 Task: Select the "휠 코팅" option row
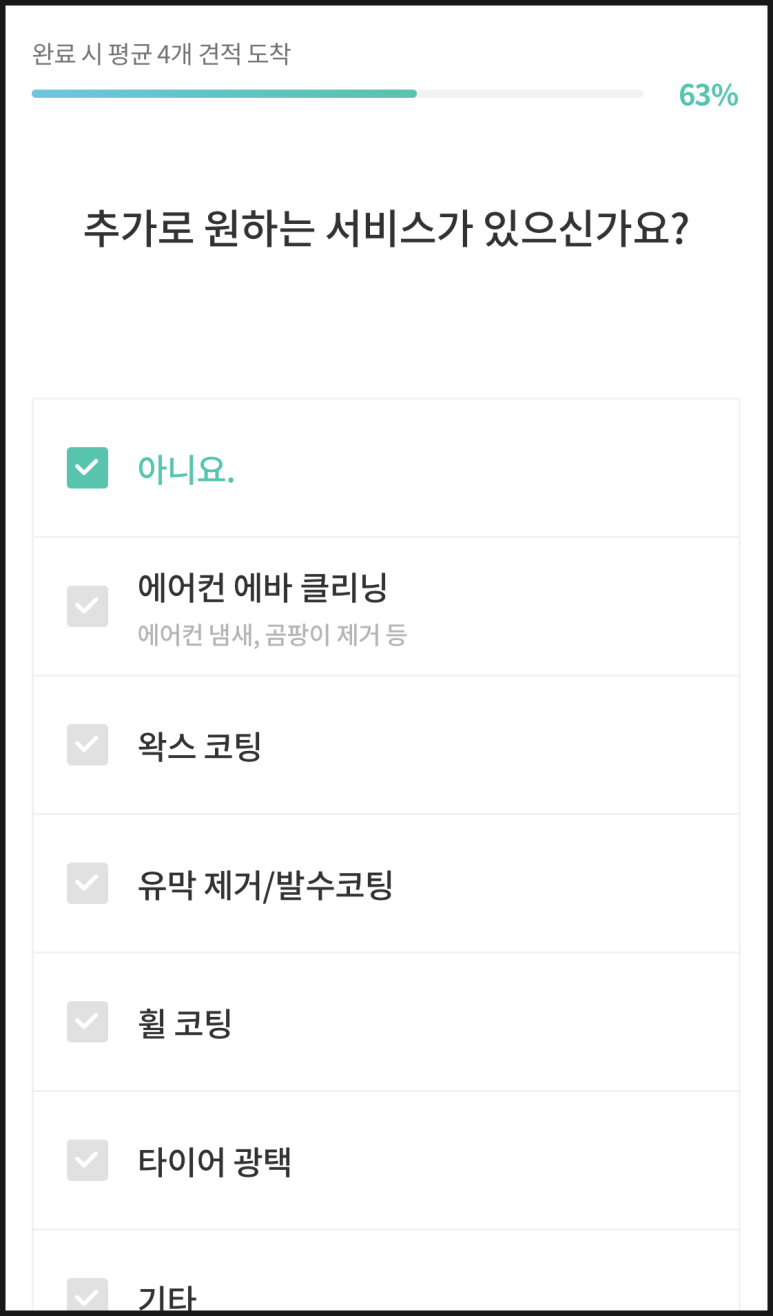click(386, 1021)
